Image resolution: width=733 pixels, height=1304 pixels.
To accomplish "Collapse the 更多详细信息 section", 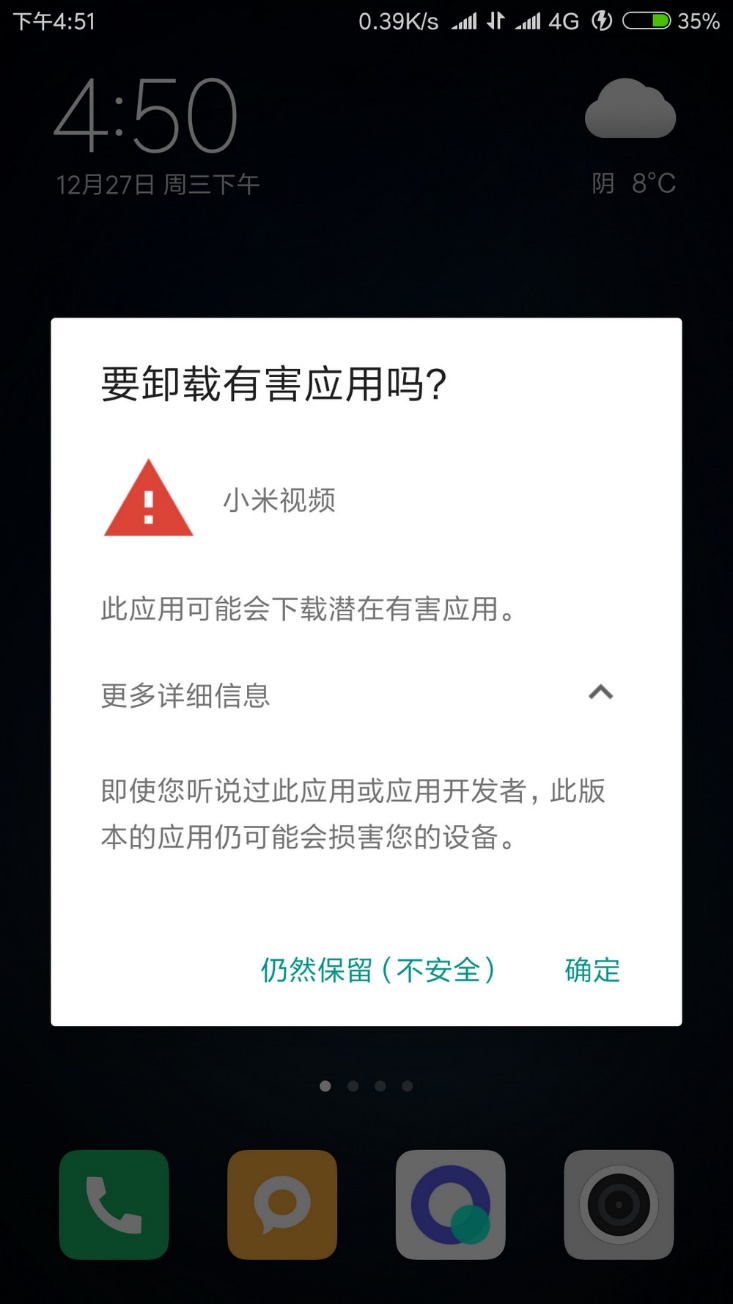I will pos(600,693).
